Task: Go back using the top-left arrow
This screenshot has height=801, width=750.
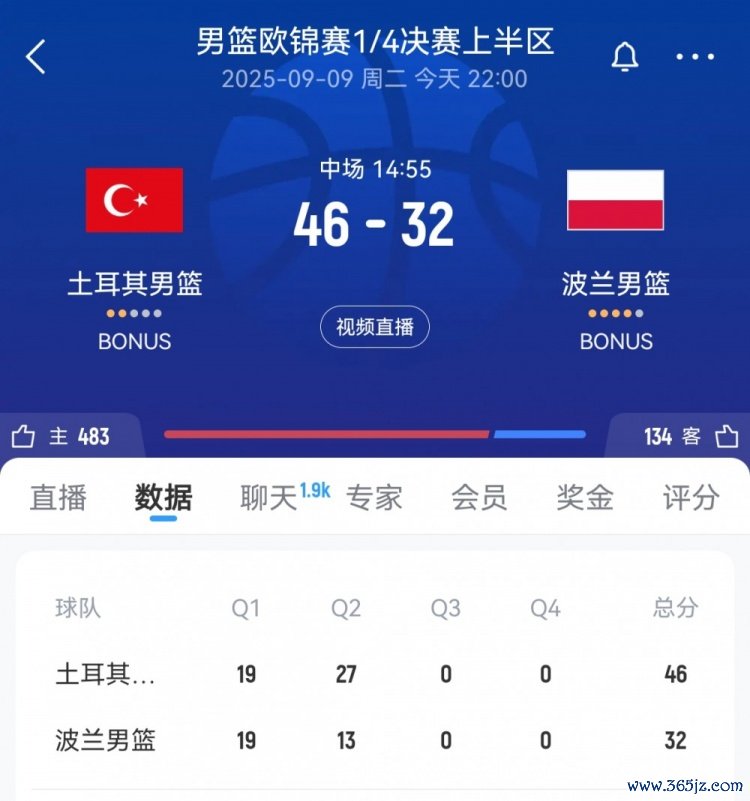Action: pos(36,57)
